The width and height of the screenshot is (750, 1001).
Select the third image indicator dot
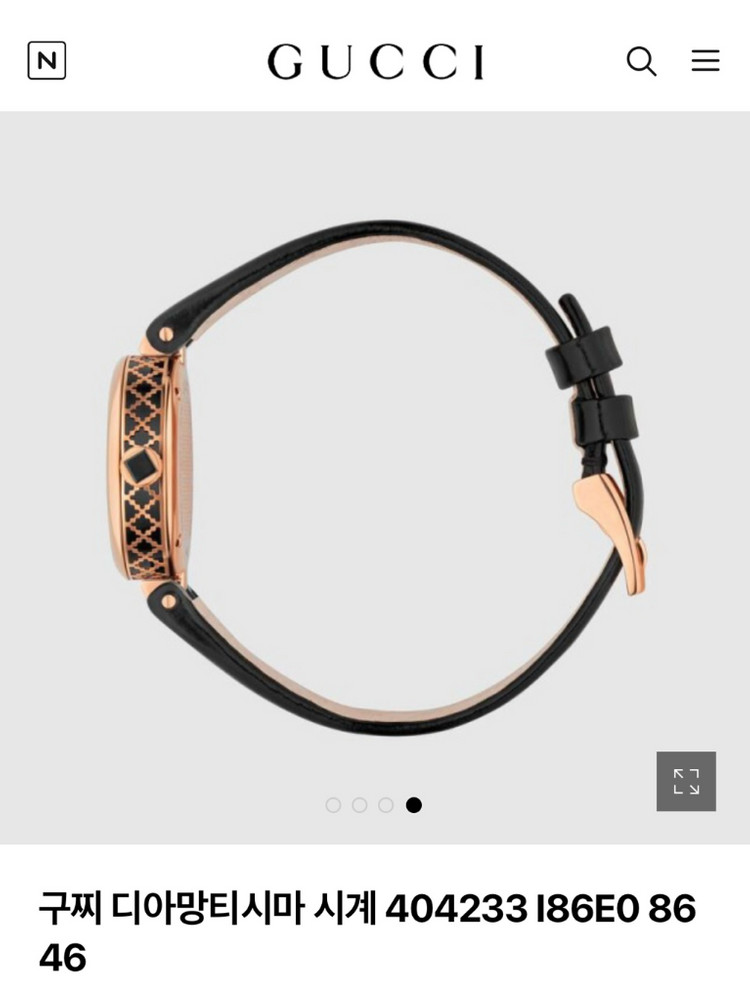coord(386,805)
